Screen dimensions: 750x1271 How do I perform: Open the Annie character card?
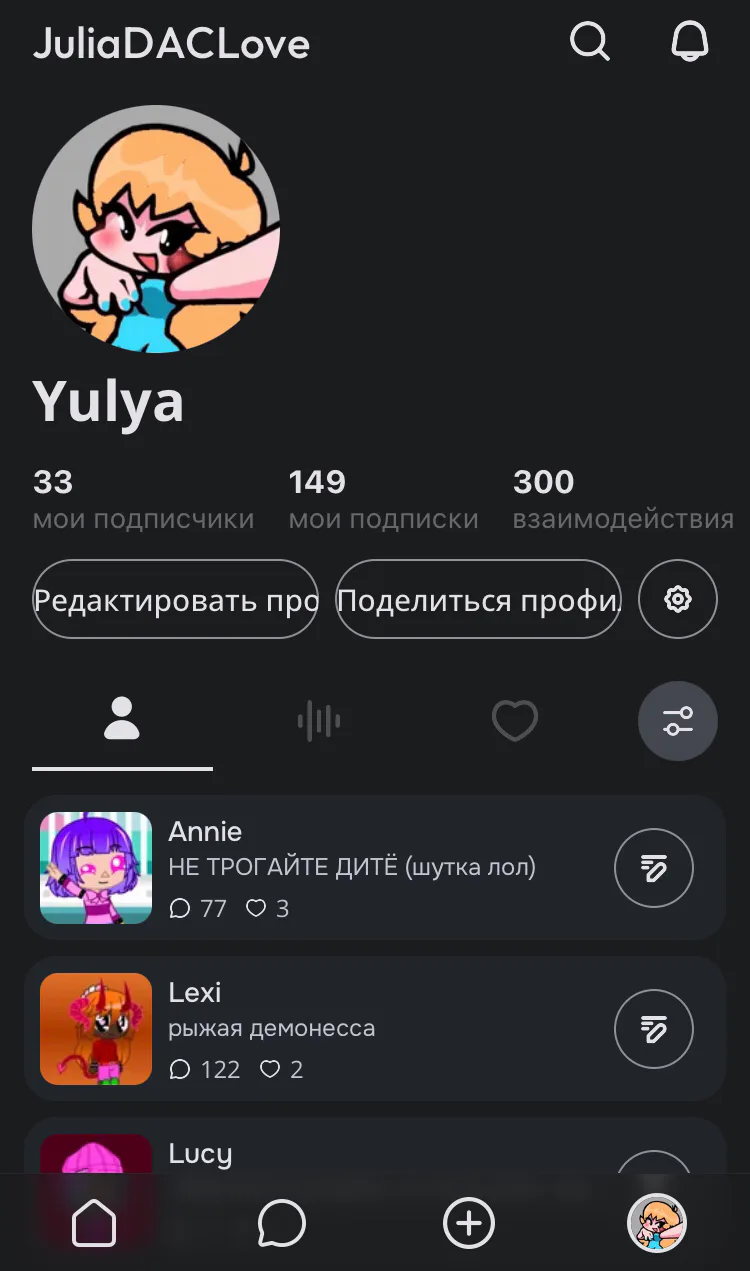(x=375, y=867)
